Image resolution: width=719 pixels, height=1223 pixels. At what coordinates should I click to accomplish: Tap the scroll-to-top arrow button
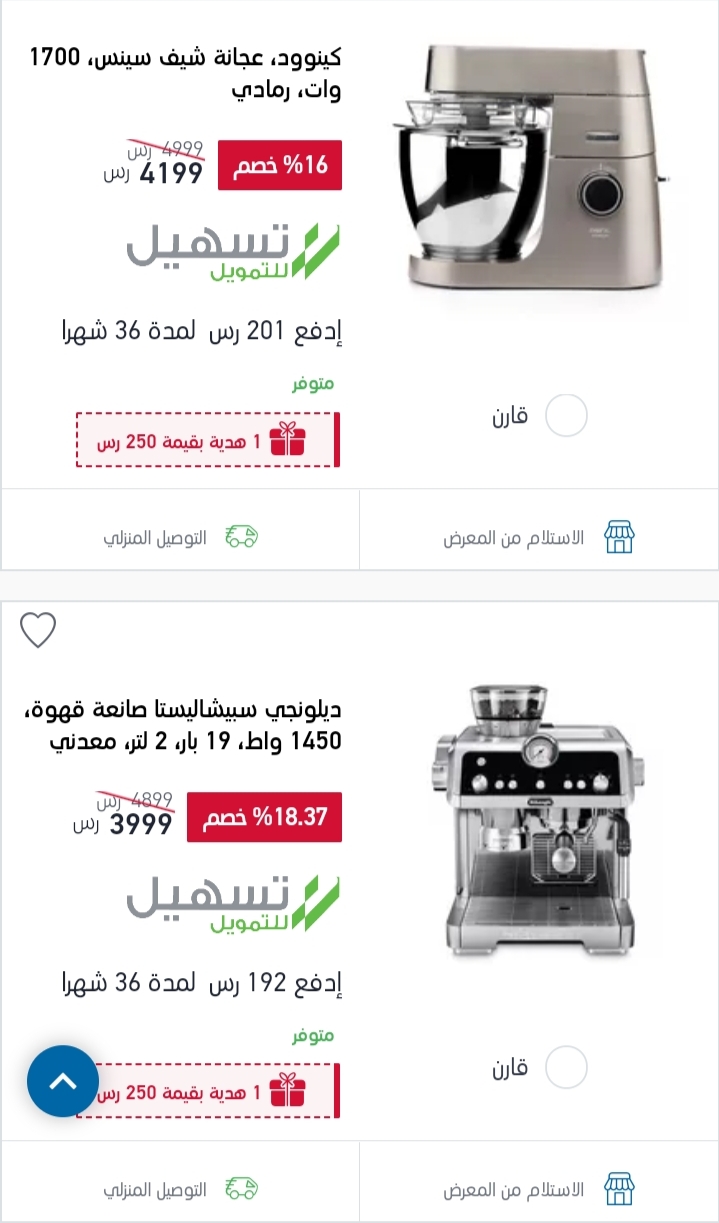[x=63, y=1080]
